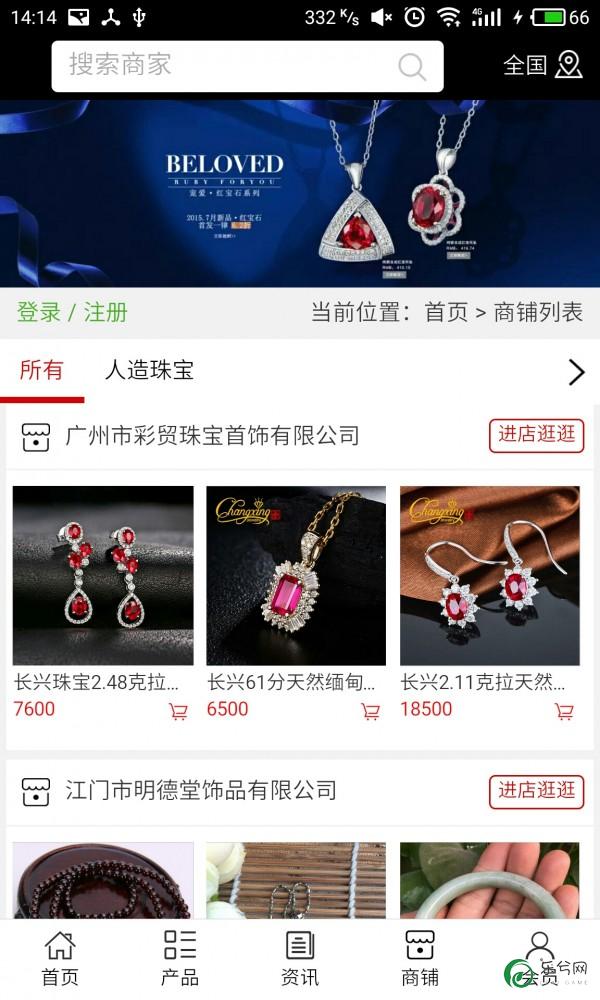Select the 所有 category tab
This screenshot has height=1000, width=600.
click(41, 370)
